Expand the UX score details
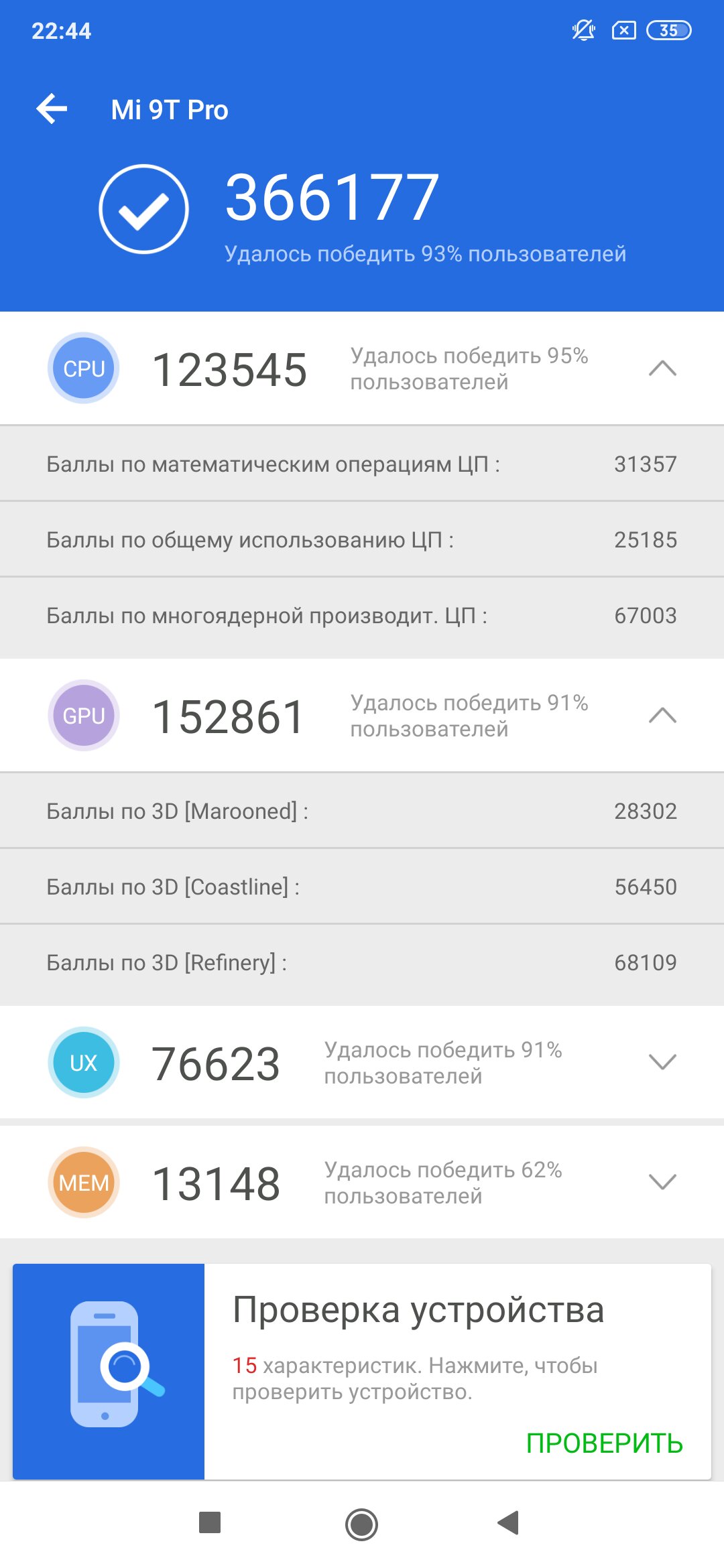Screen dimensions: 724x1568 pos(662,1062)
